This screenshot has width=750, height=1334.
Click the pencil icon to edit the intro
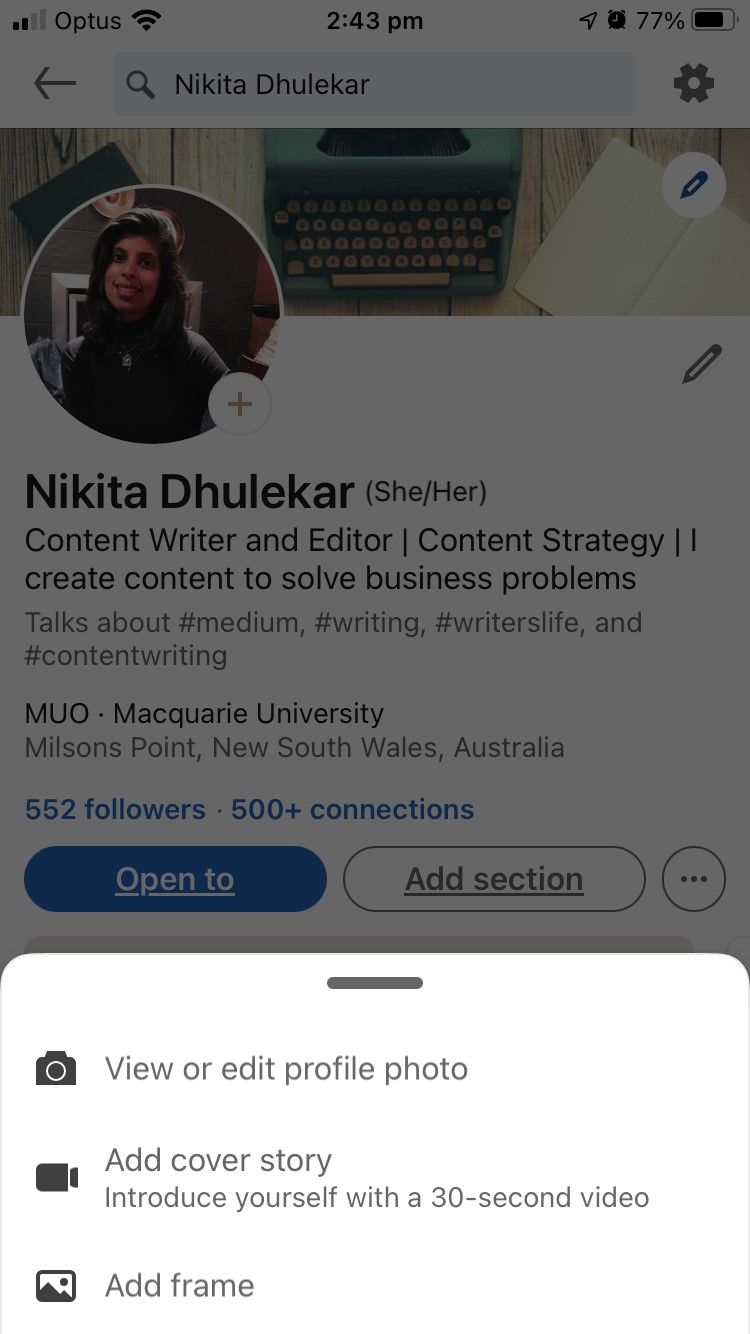point(702,362)
